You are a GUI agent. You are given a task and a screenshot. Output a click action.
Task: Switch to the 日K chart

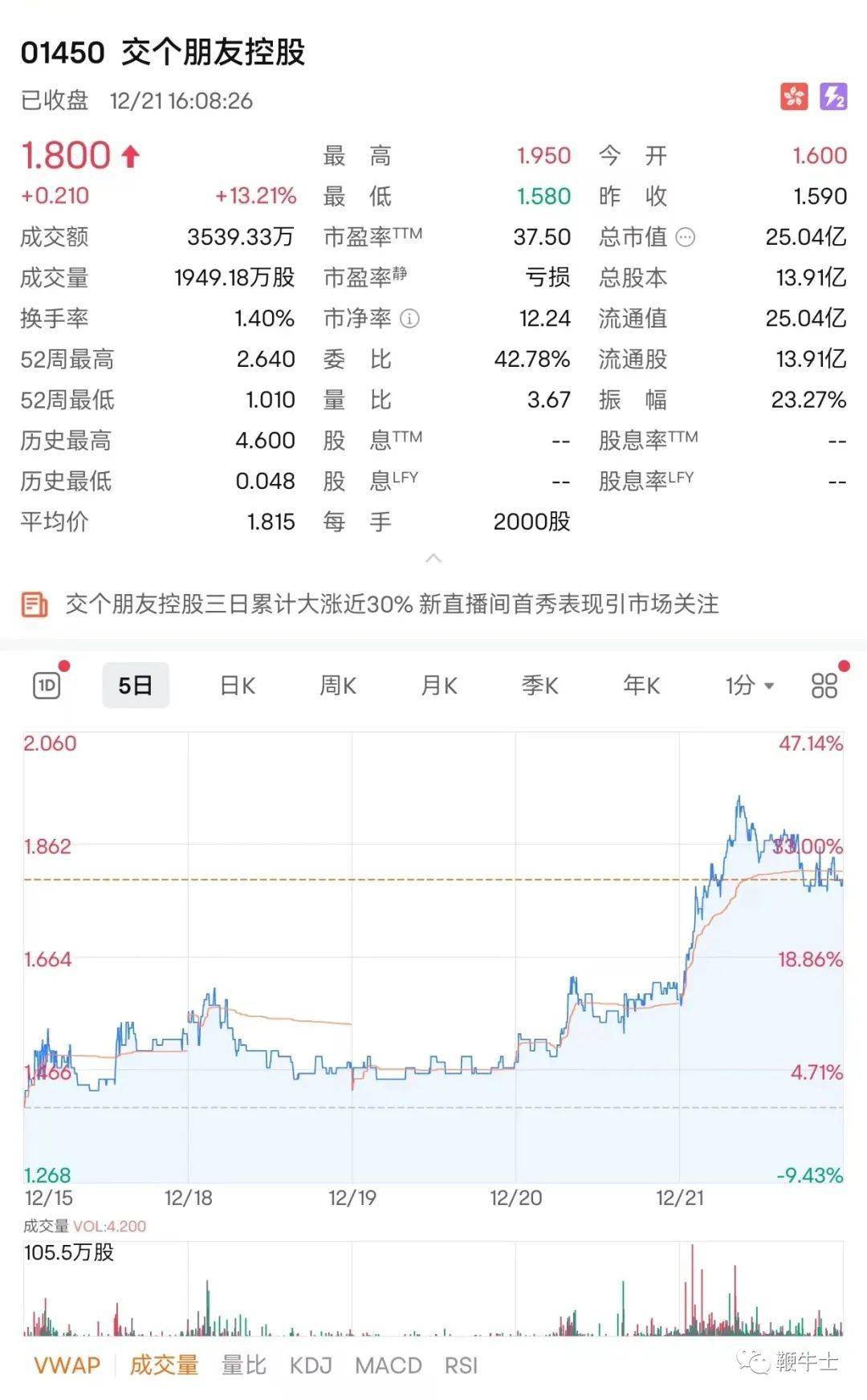tap(237, 686)
